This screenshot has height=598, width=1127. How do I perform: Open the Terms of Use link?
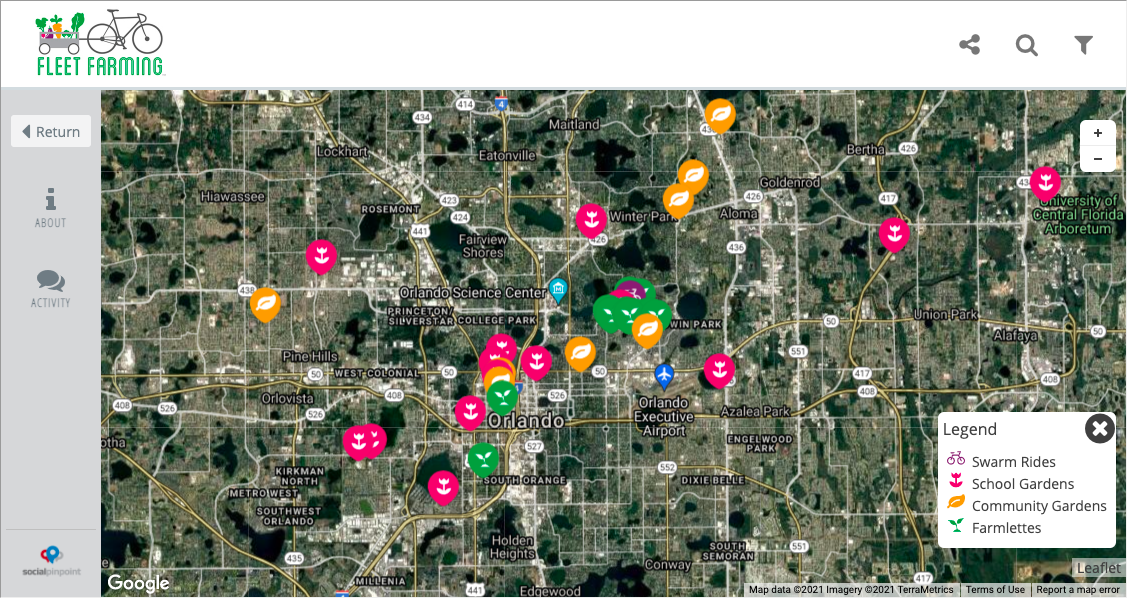click(995, 590)
